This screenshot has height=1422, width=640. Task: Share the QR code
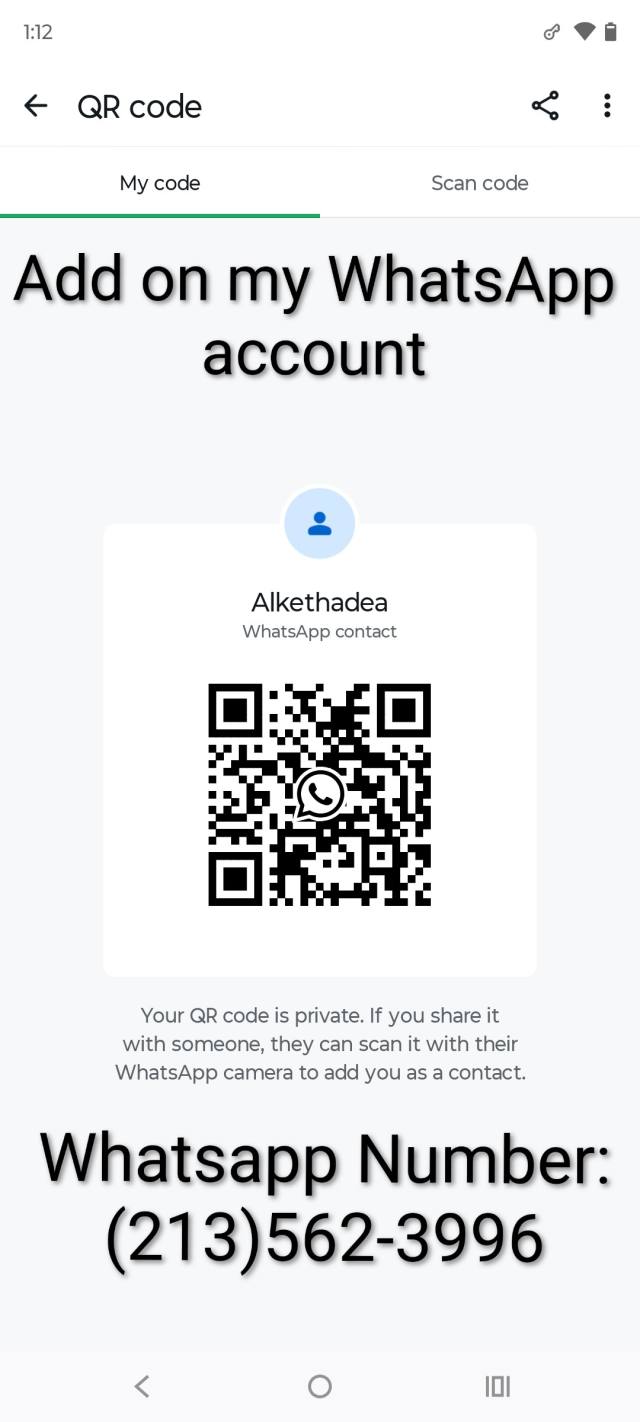(x=545, y=106)
